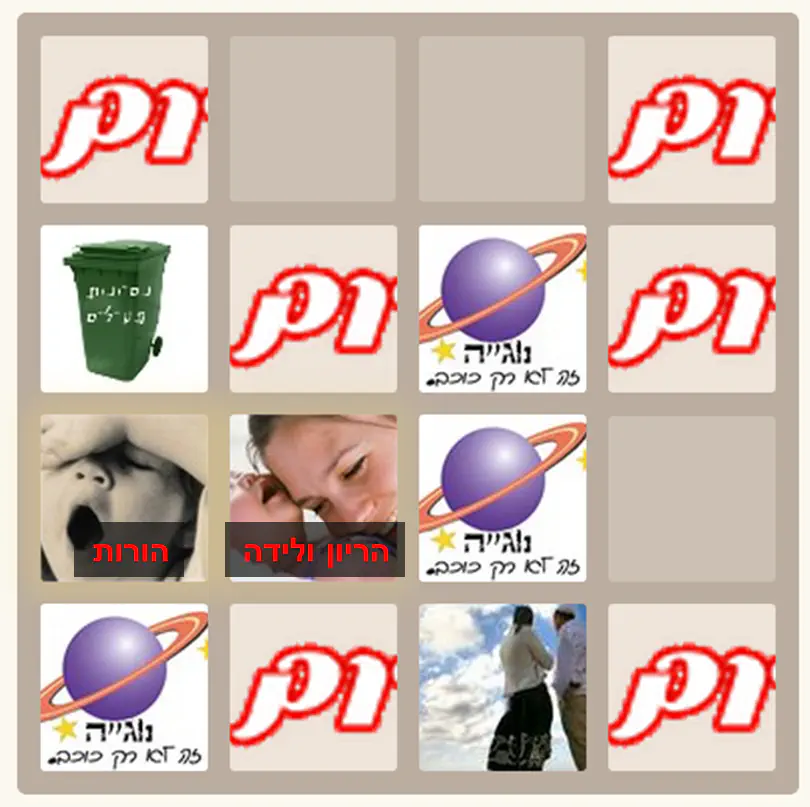Open the הורות tile
This screenshot has width=810, height=807.
(124, 497)
